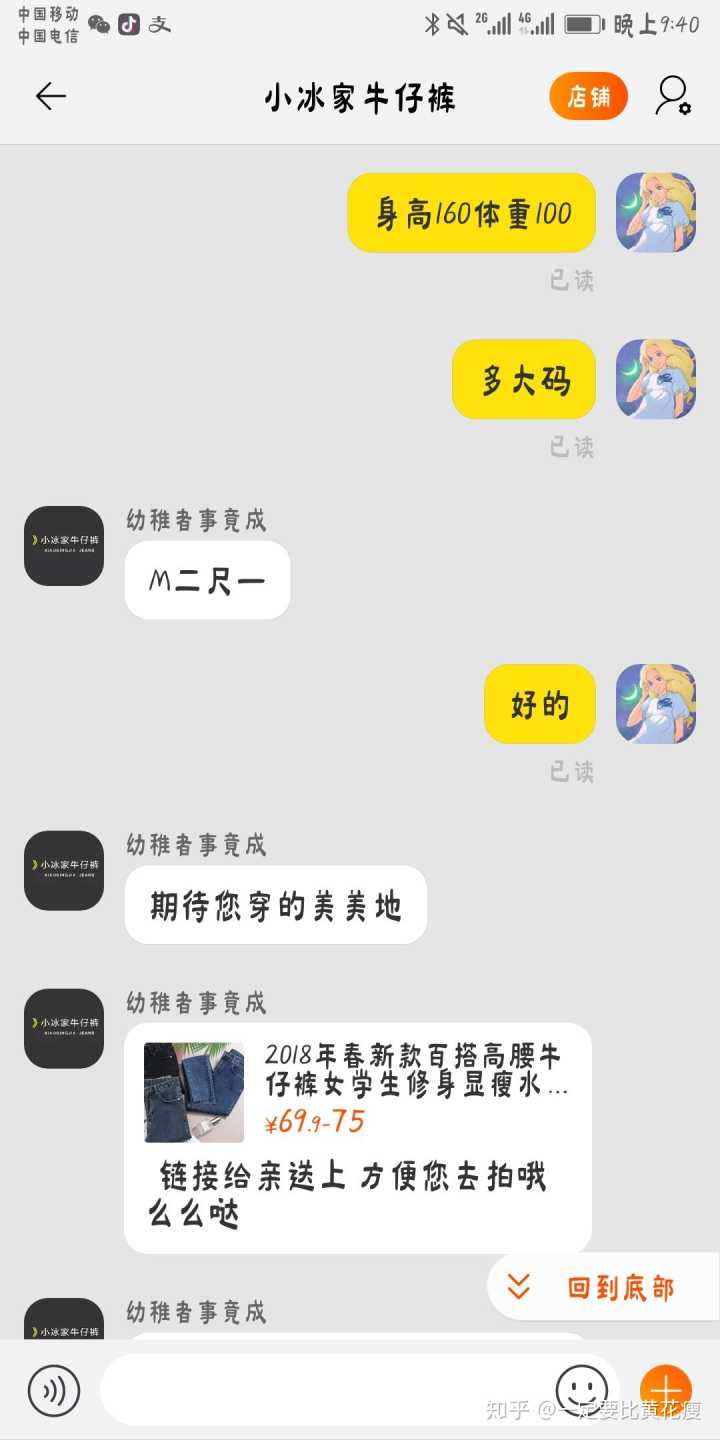Tap 回到底部 to jump to bottom

(x=603, y=1288)
